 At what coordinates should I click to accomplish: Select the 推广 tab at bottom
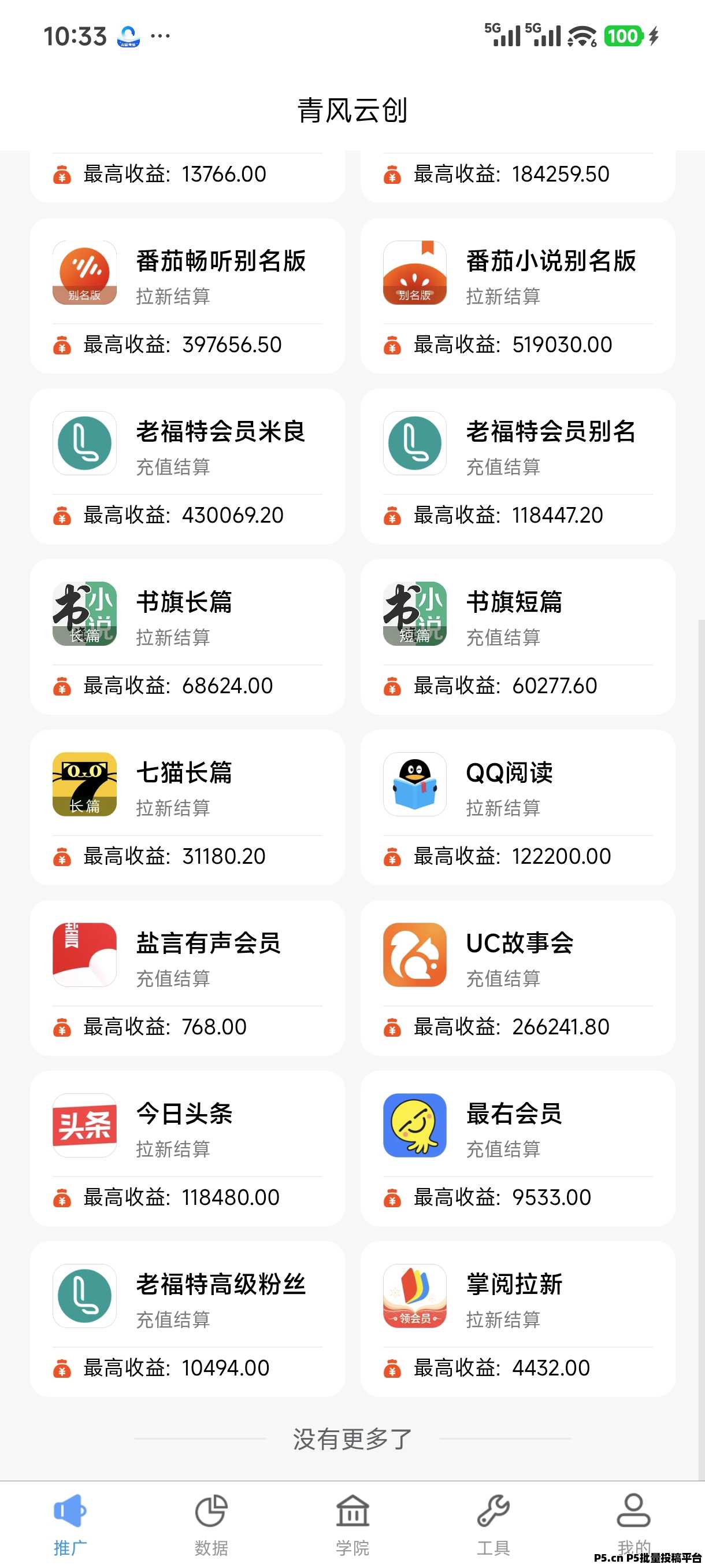pyautogui.click(x=70, y=1510)
